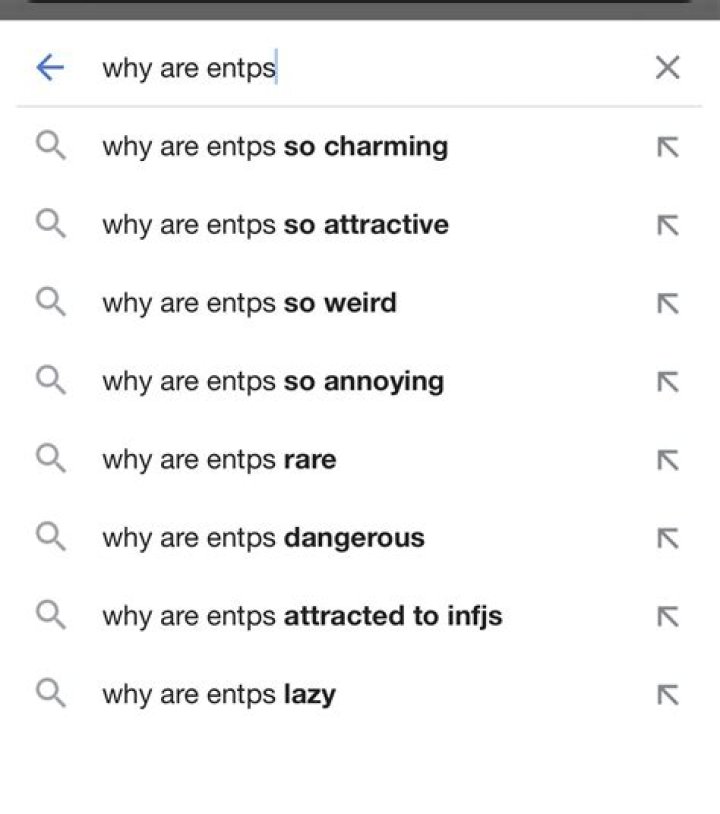Screen dimensions: 720x814
Task: Pick 'why are entps attracted to infjs'
Action: click(x=301, y=616)
